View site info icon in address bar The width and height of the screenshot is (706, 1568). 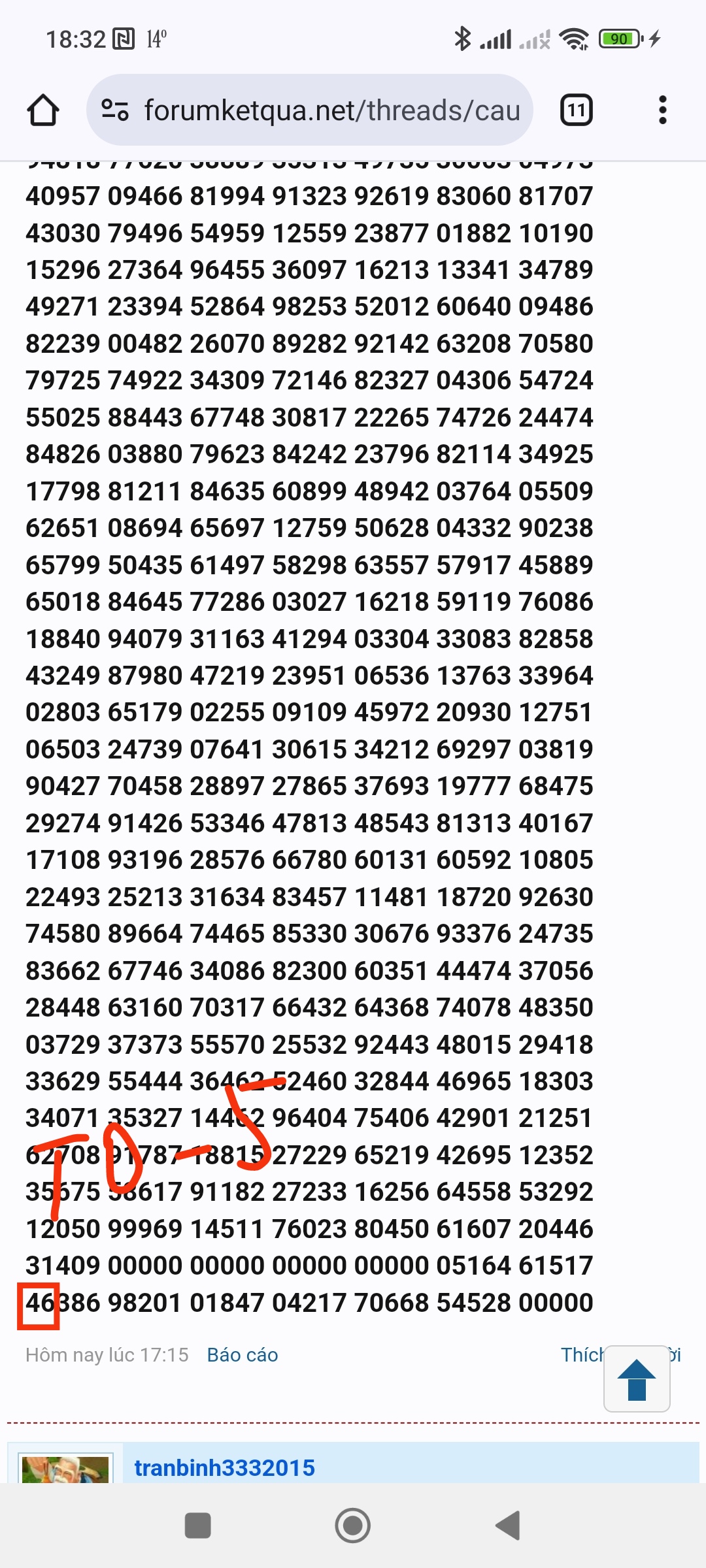coord(115,110)
